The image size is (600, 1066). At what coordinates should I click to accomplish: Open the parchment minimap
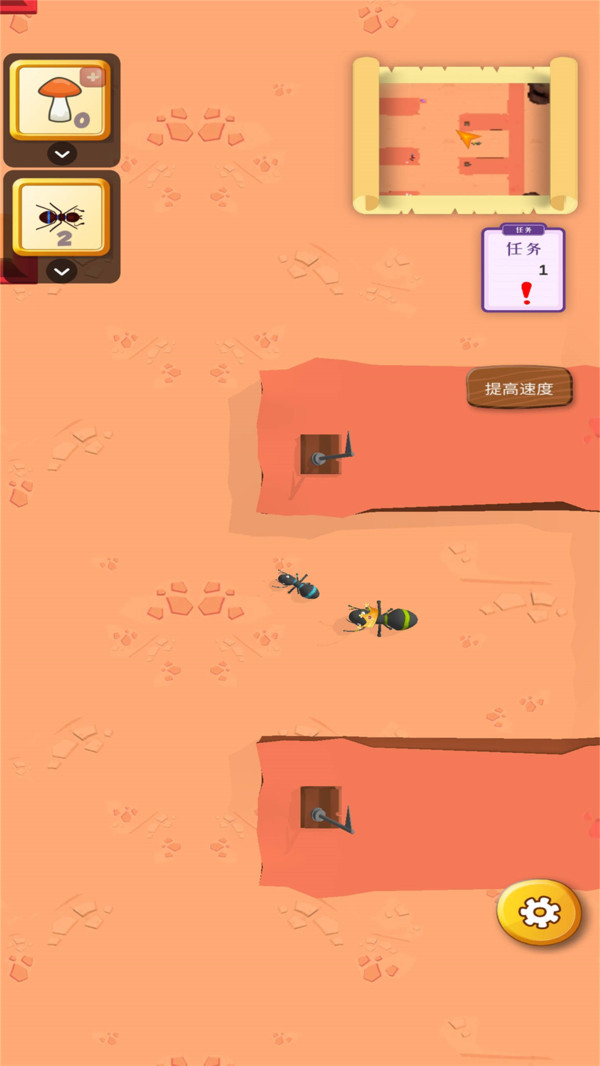tap(465, 136)
